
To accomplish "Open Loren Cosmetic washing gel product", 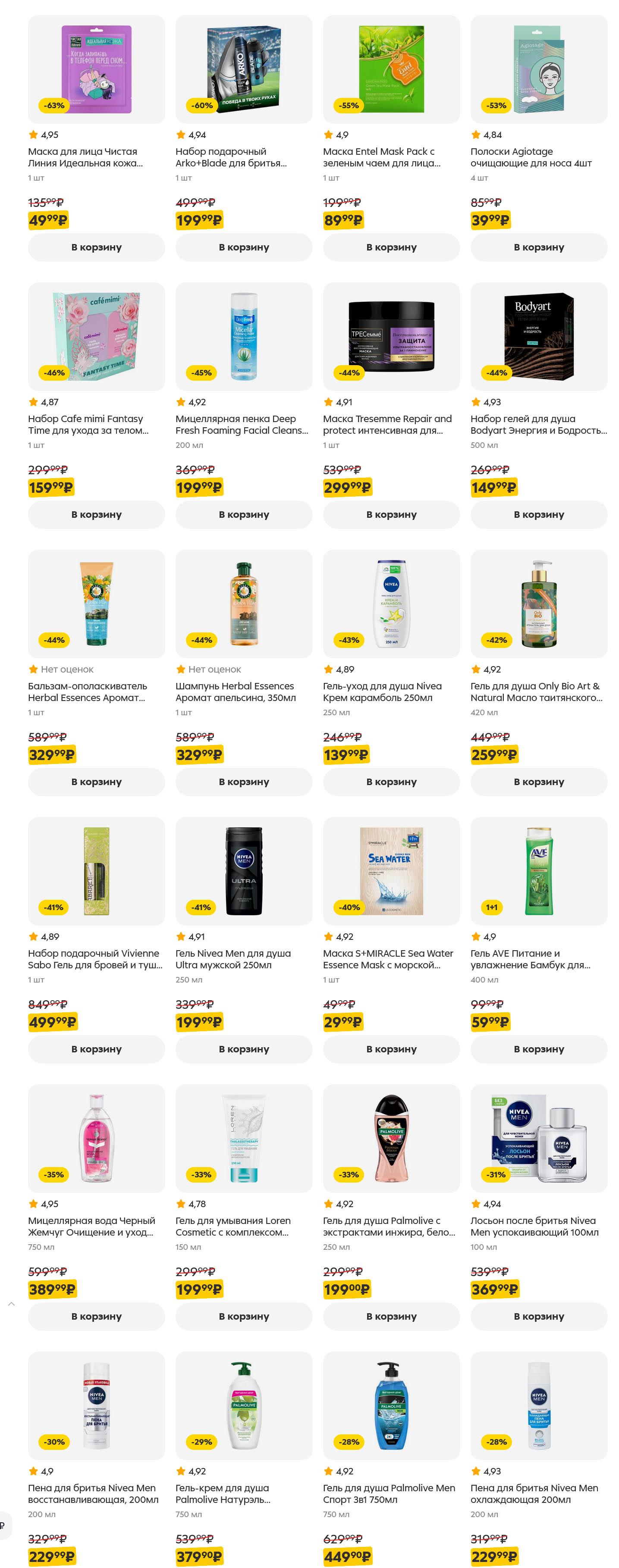I will [x=244, y=1138].
